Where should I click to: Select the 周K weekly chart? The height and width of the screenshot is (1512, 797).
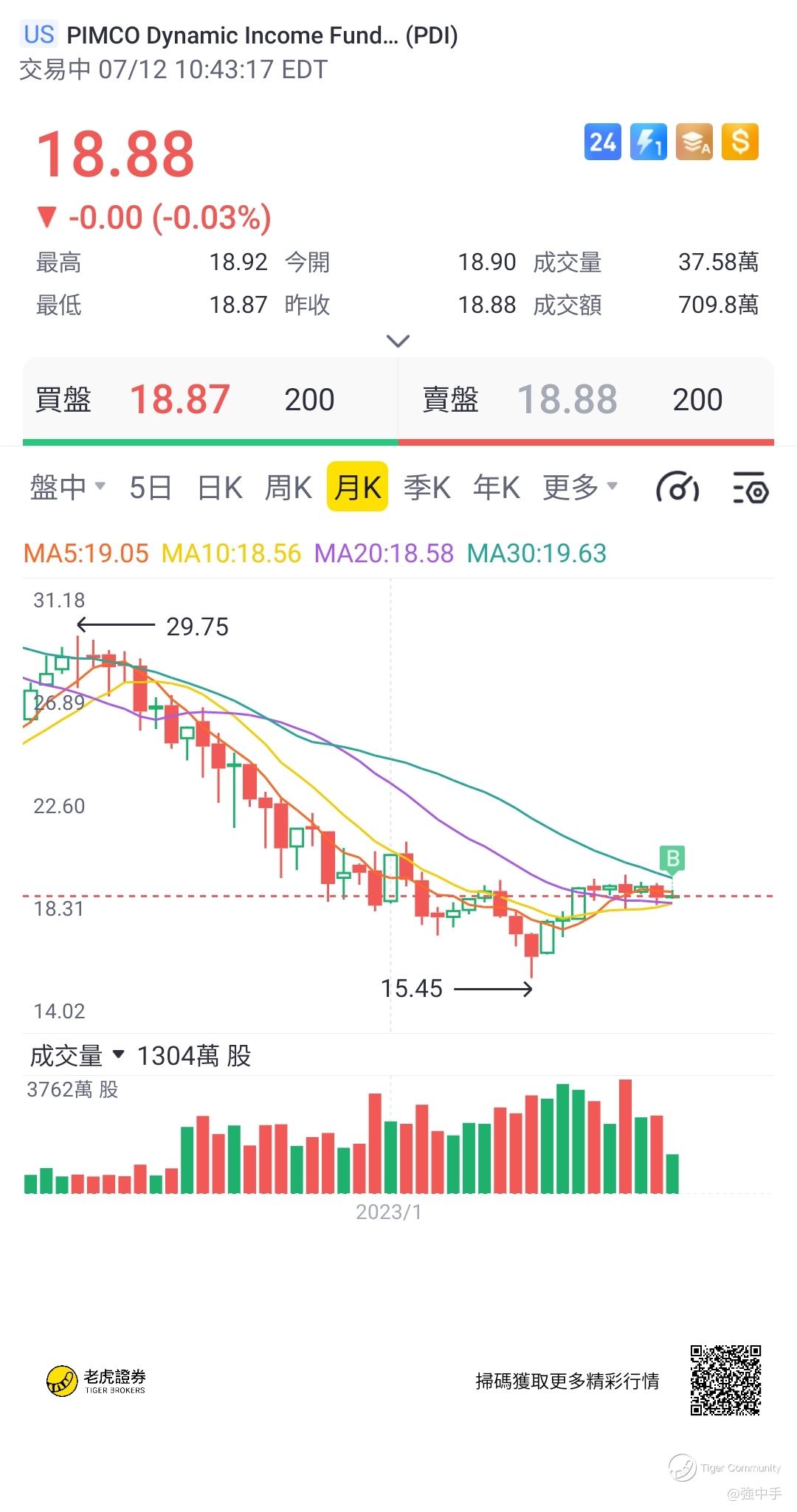[x=289, y=488]
